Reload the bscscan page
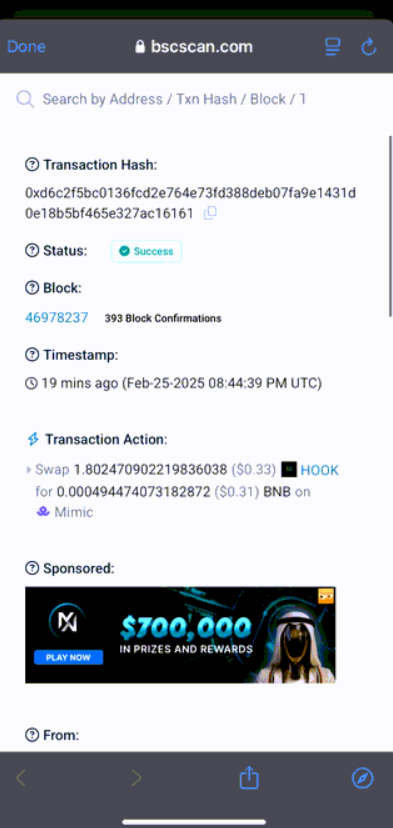393x828 pixels. 369,47
